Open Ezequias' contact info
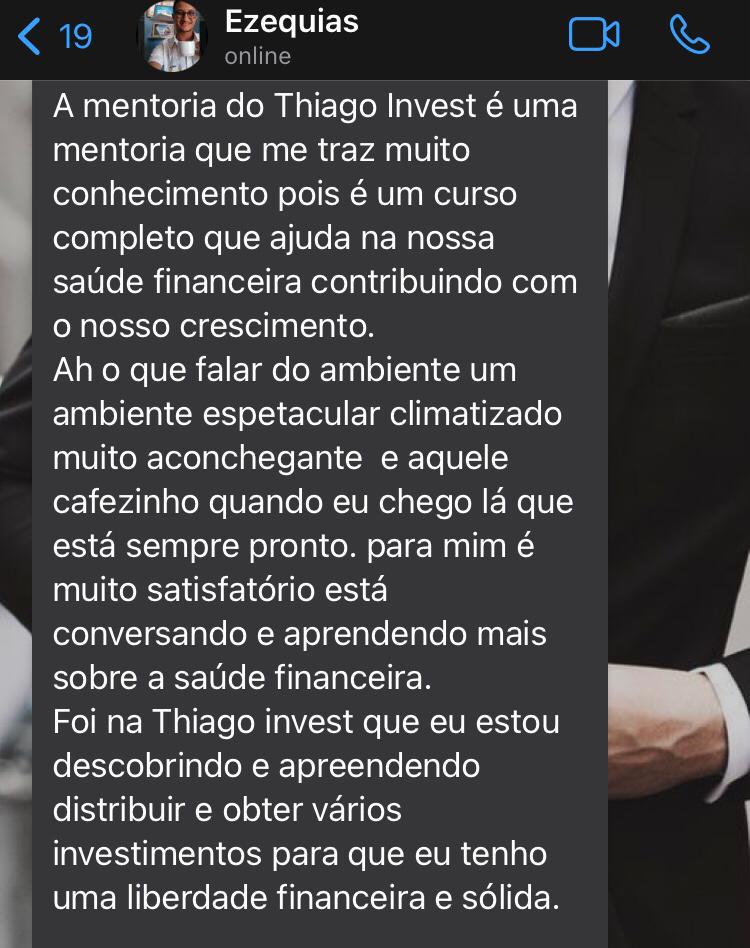 pyautogui.click(x=290, y=36)
